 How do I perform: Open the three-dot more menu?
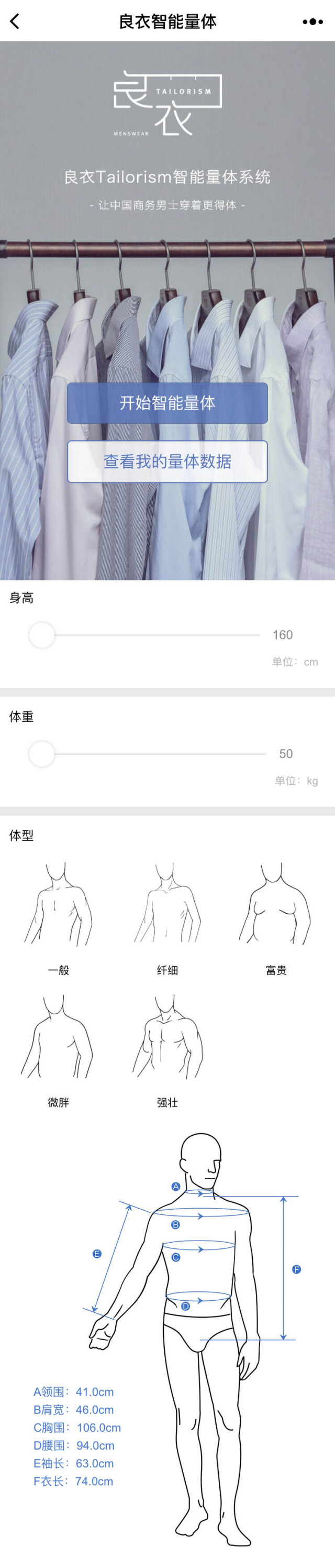click(312, 22)
